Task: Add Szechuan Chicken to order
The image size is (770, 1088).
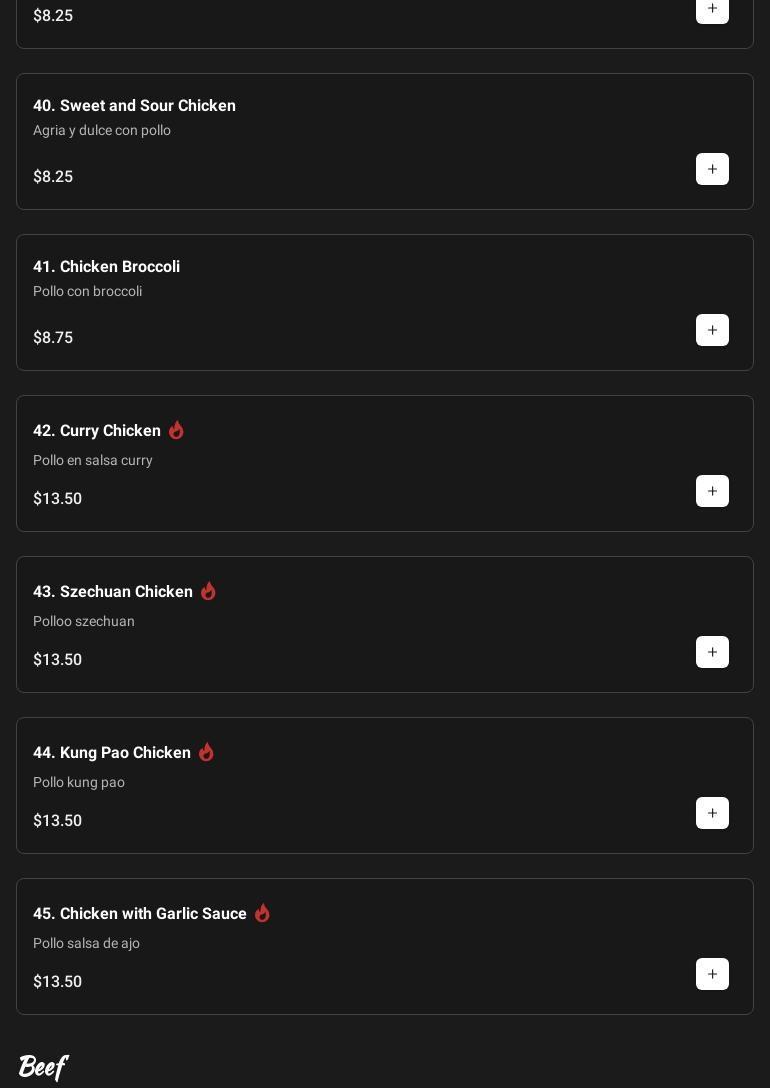Action: pyautogui.click(x=712, y=652)
